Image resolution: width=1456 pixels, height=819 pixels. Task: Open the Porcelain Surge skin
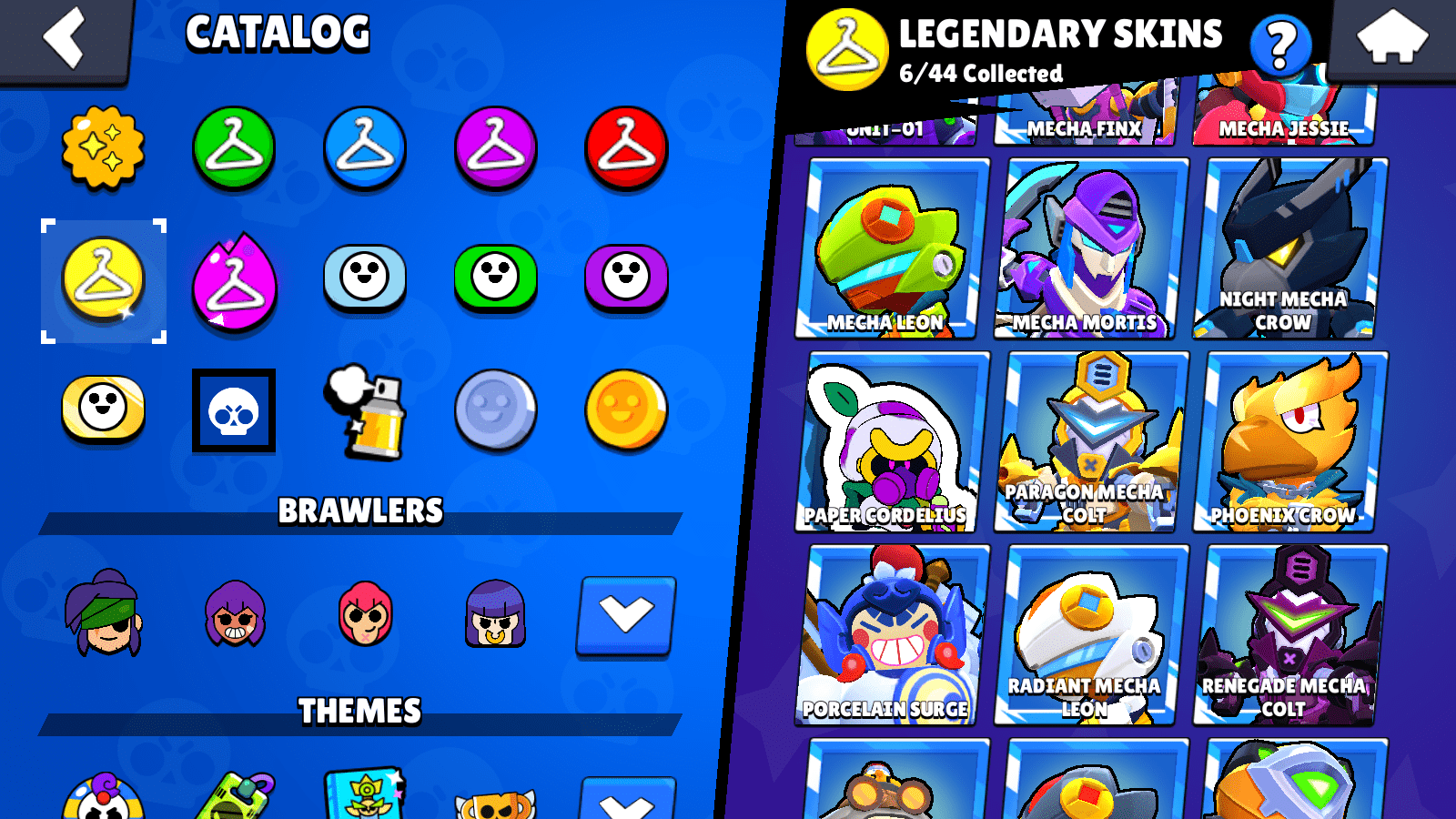(x=892, y=636)
